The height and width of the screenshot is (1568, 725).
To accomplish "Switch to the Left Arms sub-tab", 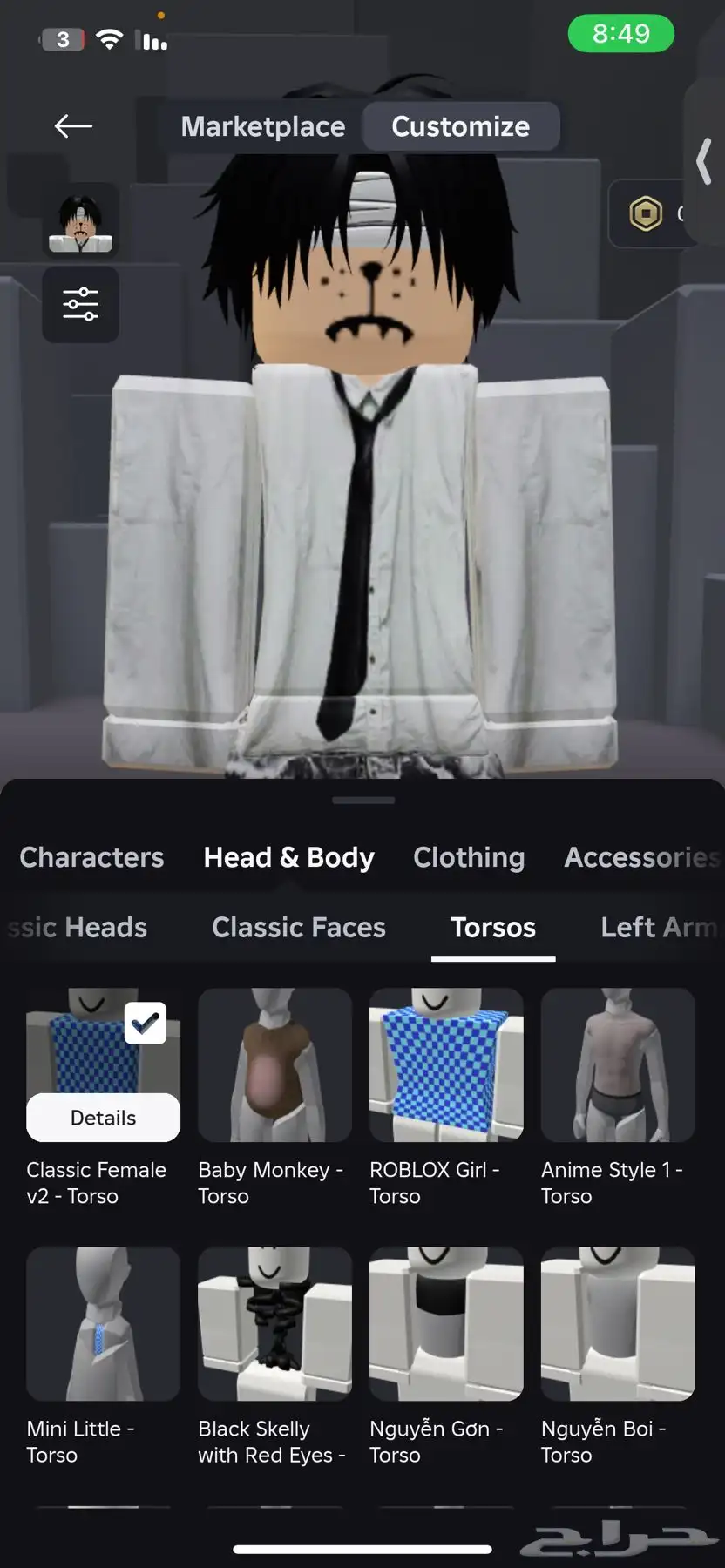I will coord(658,927).
